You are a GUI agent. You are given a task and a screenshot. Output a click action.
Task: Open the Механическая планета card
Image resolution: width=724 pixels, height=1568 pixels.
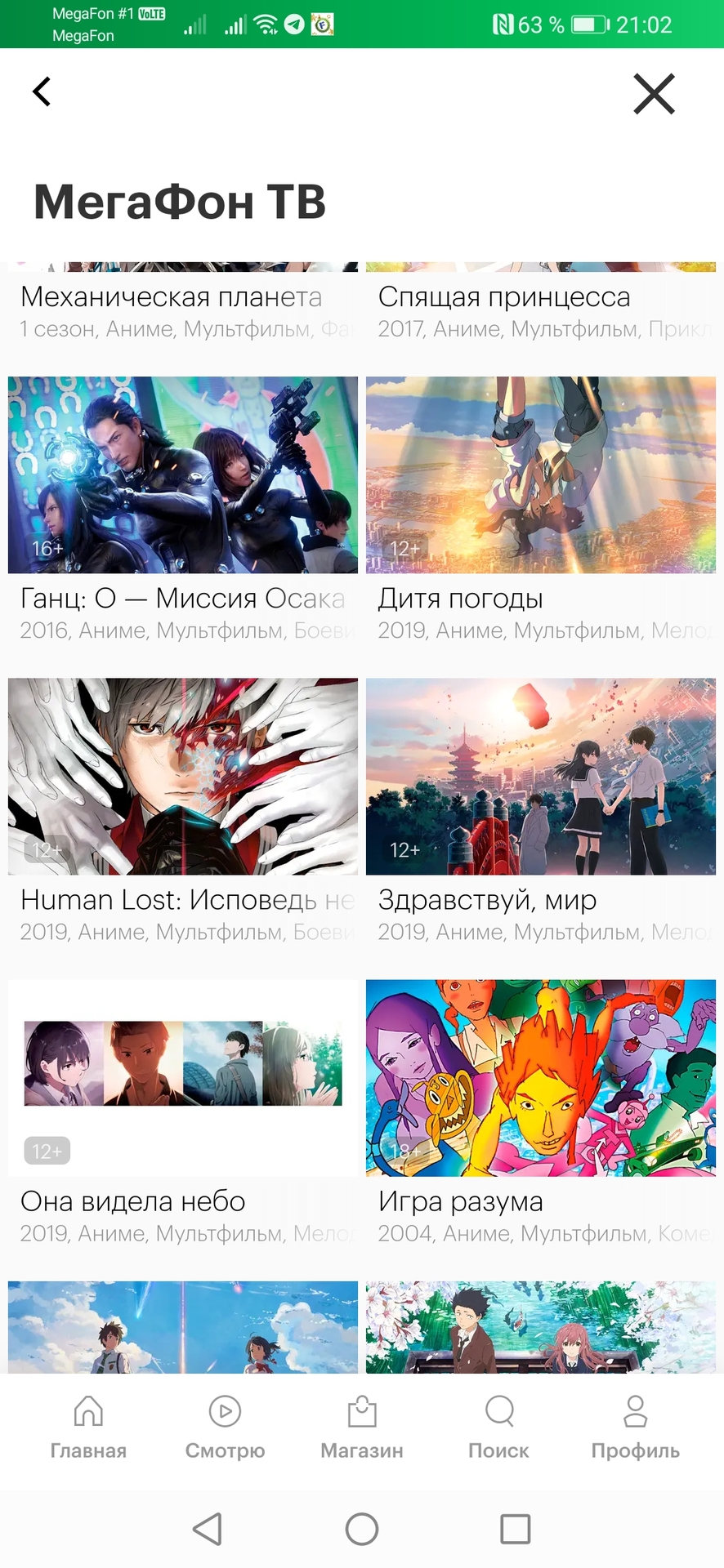[172, 298]
